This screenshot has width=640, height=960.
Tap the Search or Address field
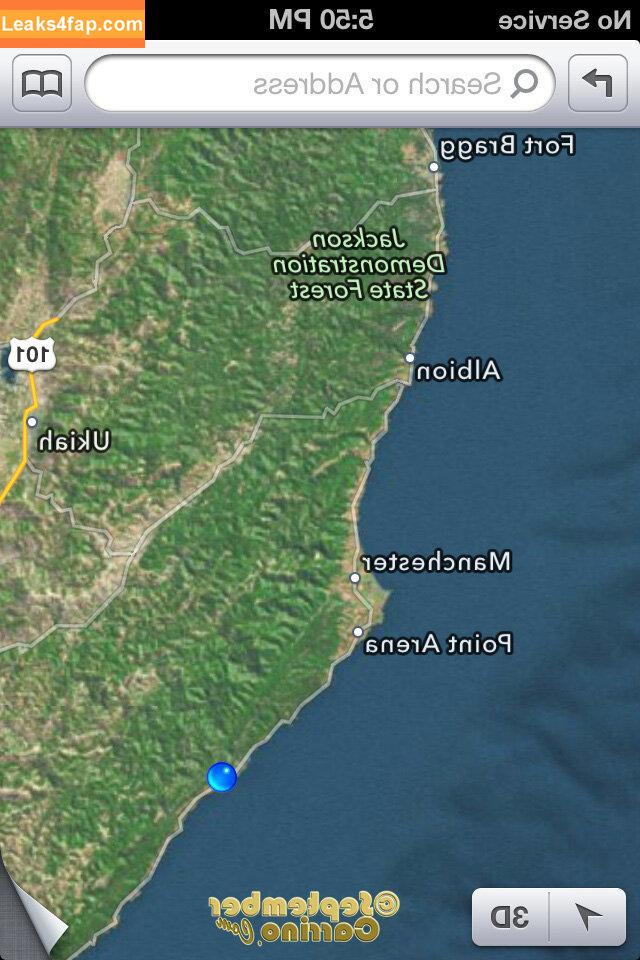[x=320, y=83]
